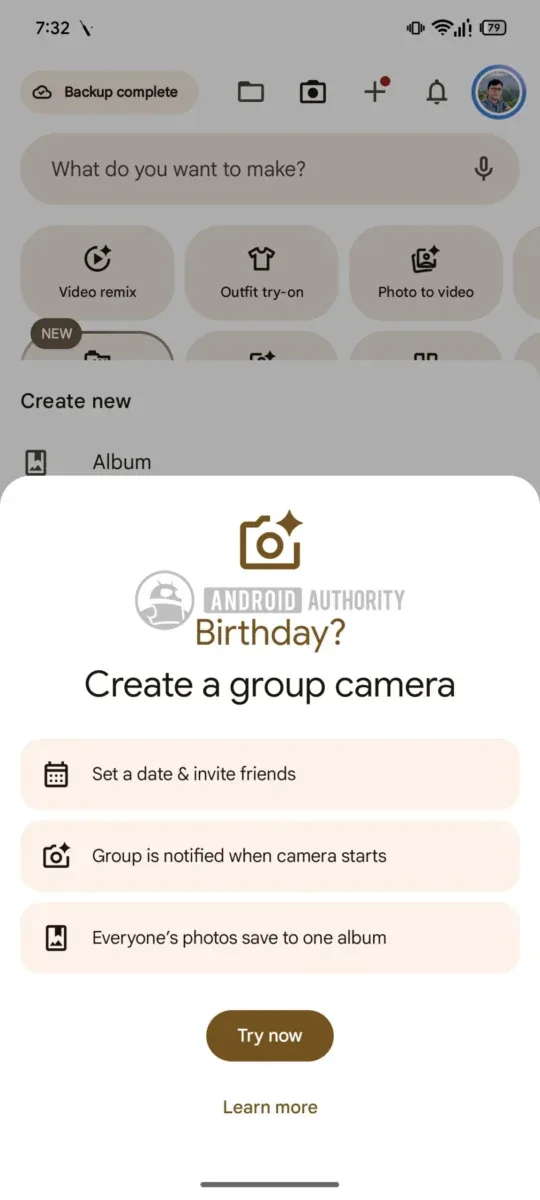The image size is (540, 1200).
Task: Choose the Outfit try-on card
Action: (262, 273)
